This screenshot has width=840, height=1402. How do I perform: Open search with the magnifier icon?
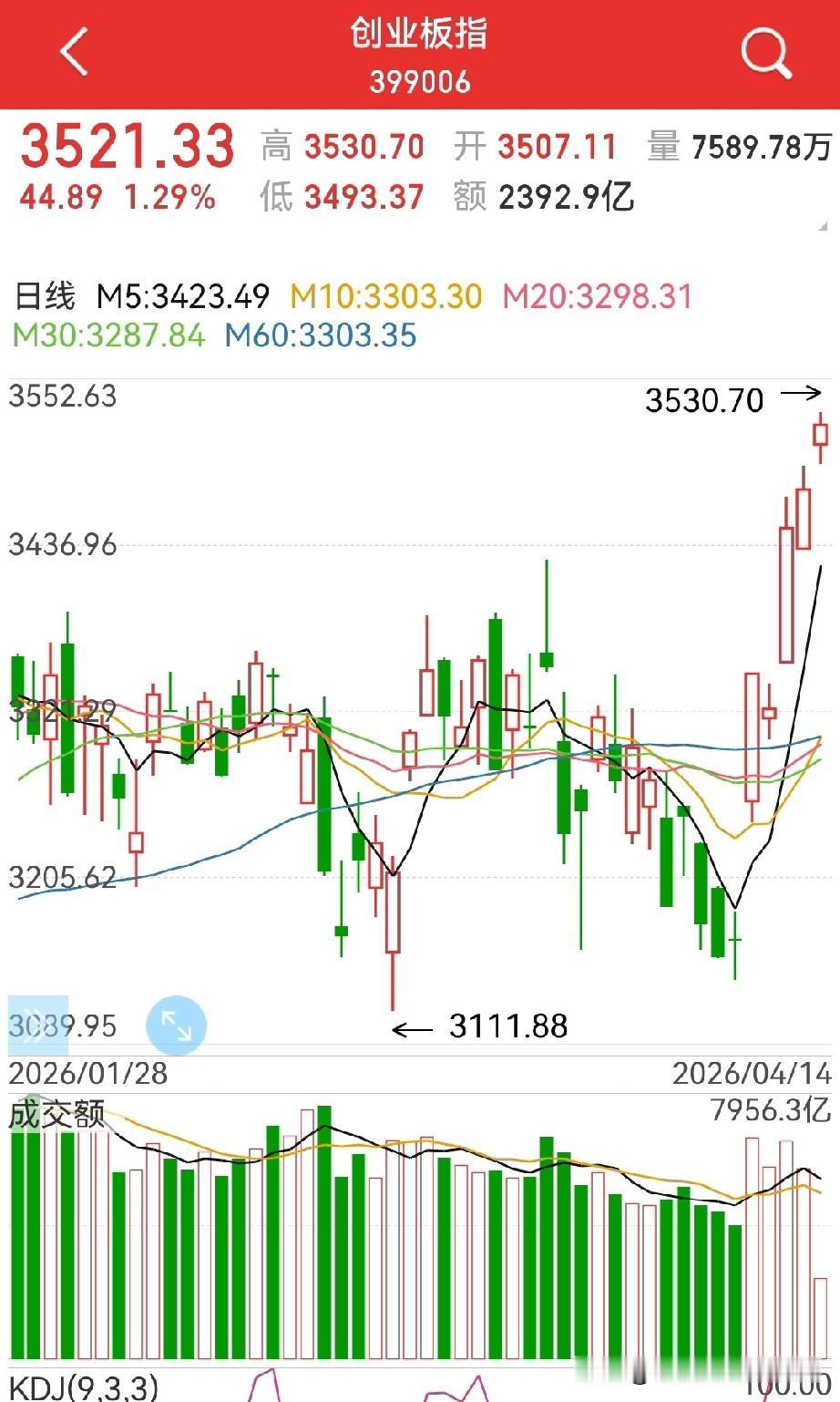pyautogui.click(x=765, y=52)
